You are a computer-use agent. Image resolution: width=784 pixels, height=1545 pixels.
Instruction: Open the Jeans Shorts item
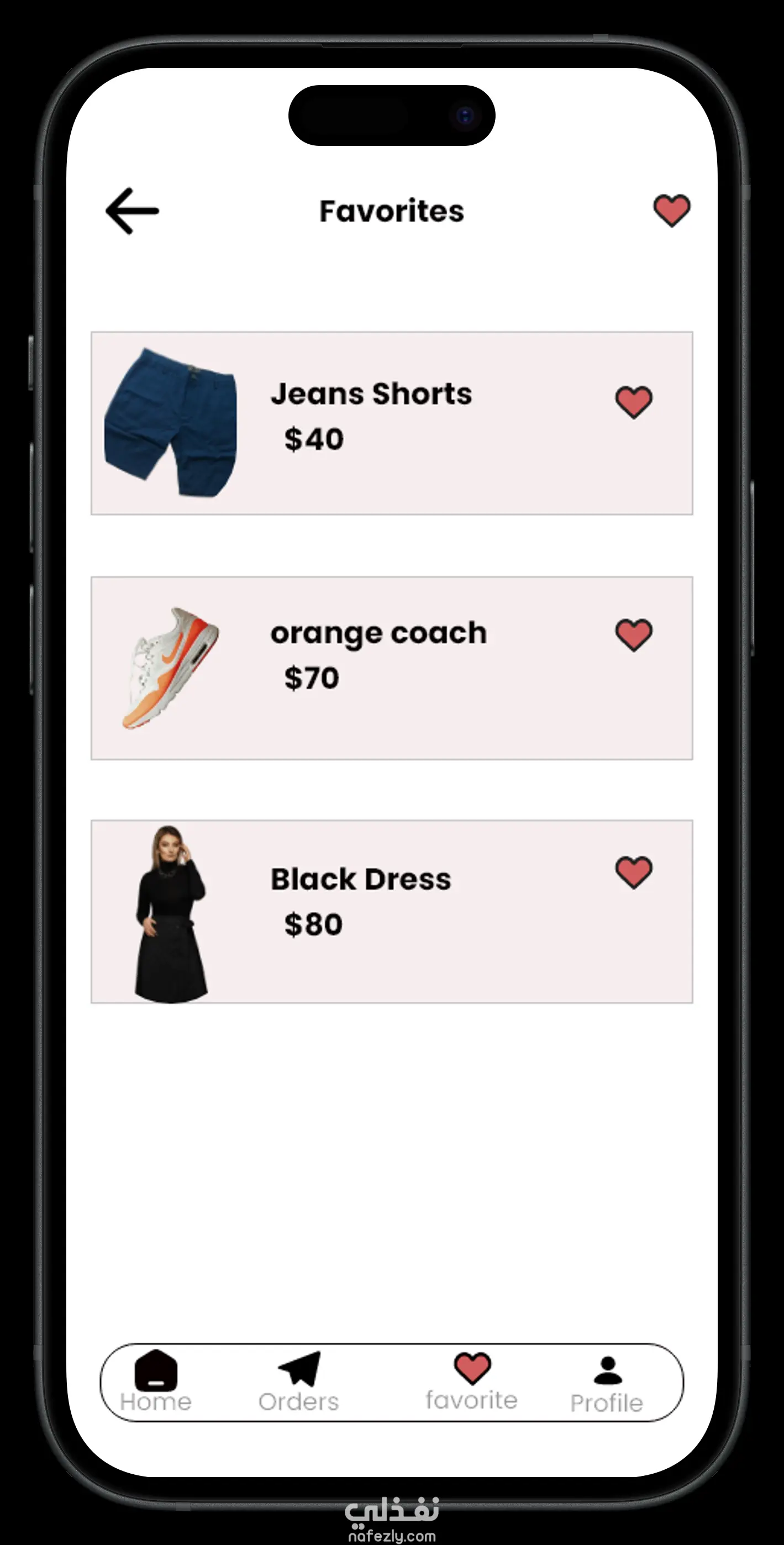371,422
